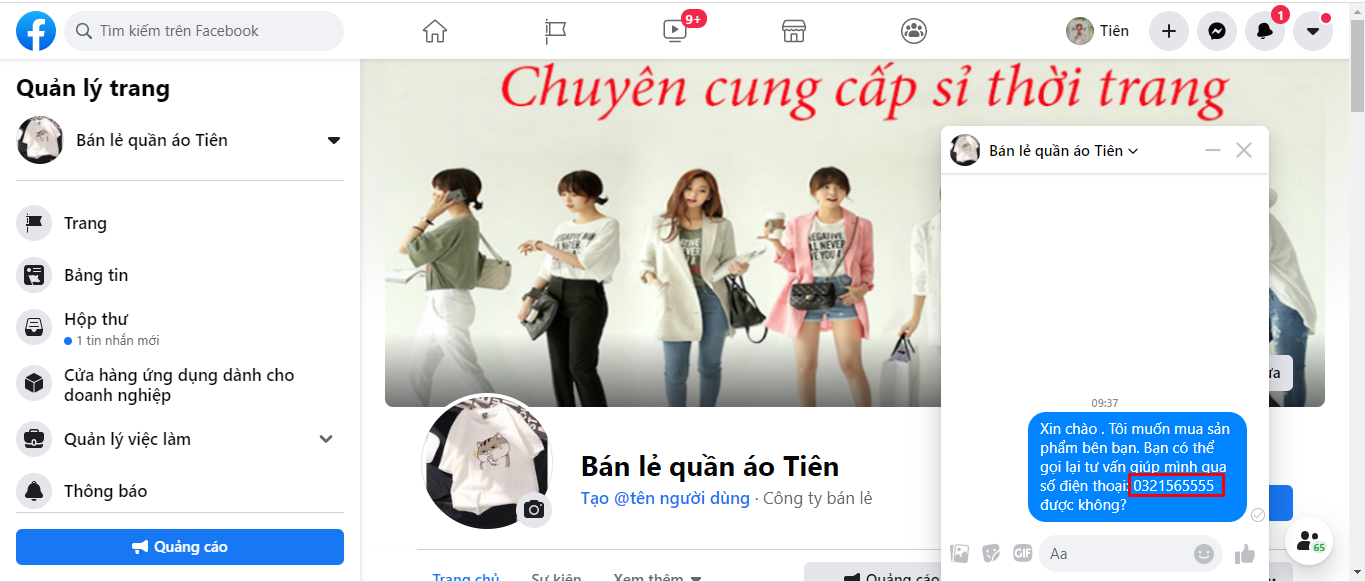Open the Pages flag tab
The height and width of the screenshot is (582, 1365).
point(555,31)
